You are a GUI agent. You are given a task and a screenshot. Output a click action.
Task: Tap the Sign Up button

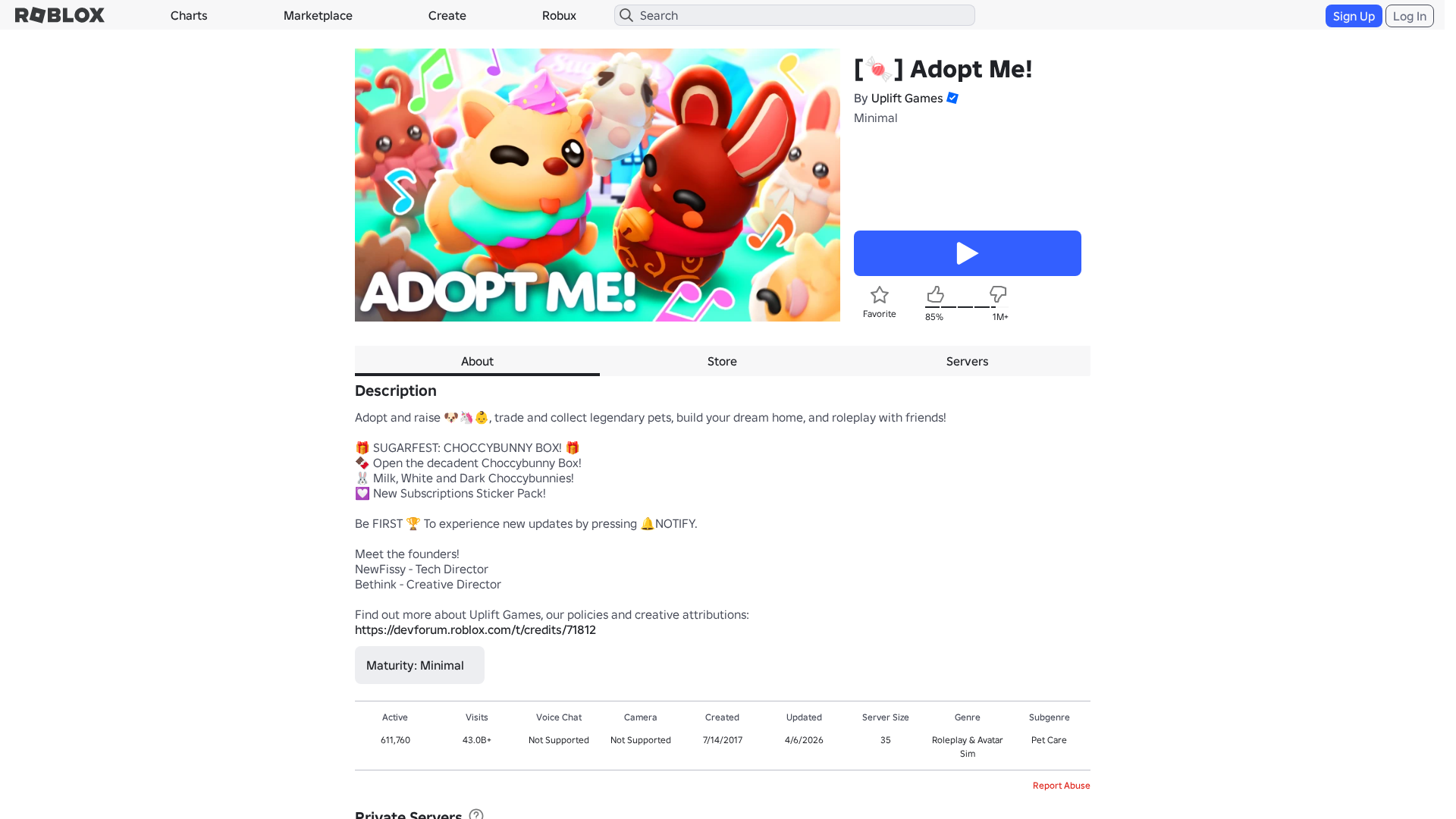1353,16
